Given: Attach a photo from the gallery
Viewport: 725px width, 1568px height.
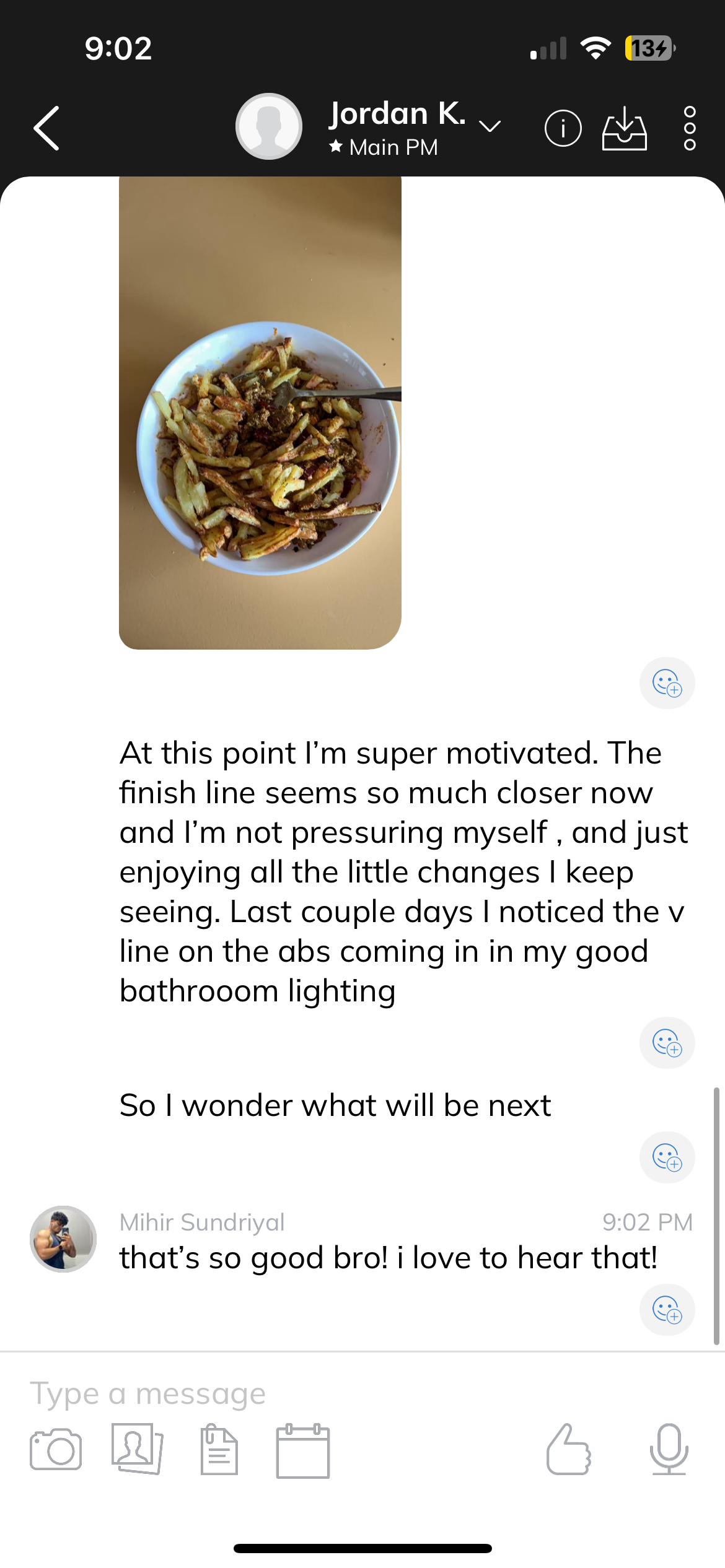Looking at the screenshot, I should [137, 1449].
